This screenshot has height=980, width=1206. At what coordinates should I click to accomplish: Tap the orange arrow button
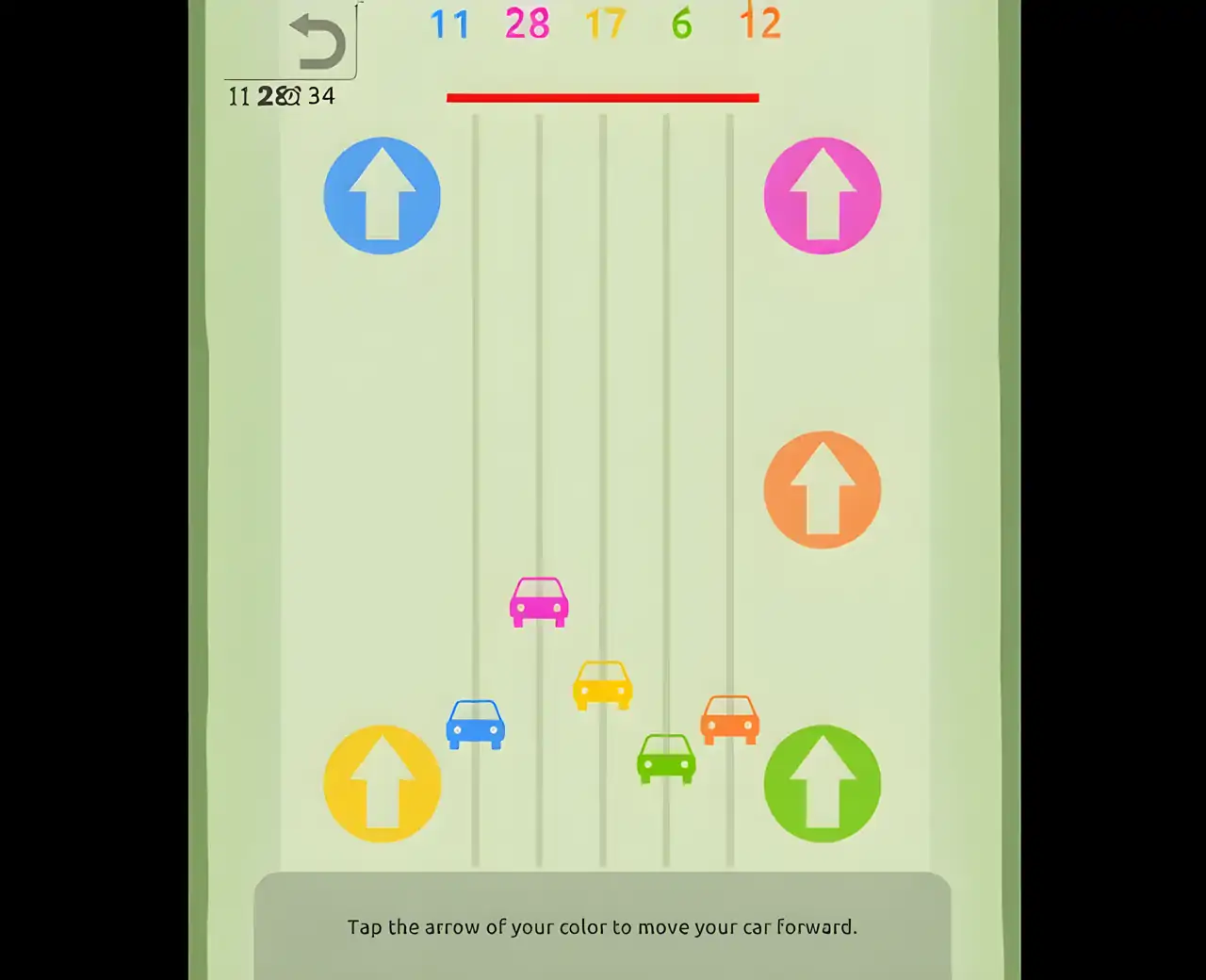[x=822, y=490]
